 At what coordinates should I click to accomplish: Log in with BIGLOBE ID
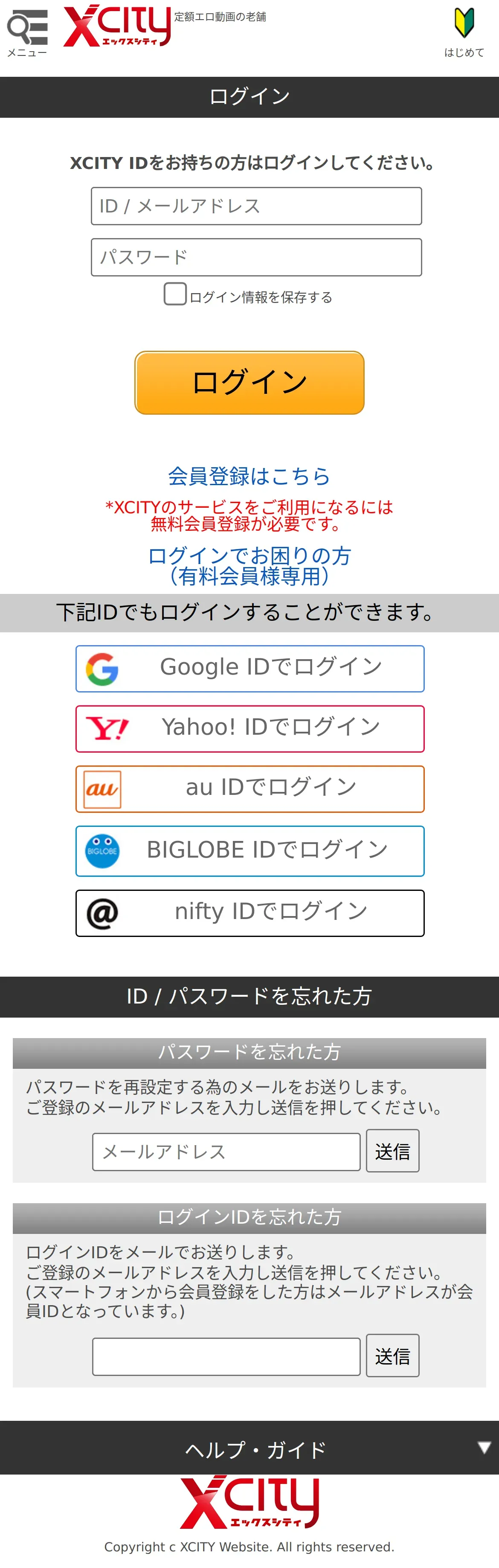tap(250, 852)
